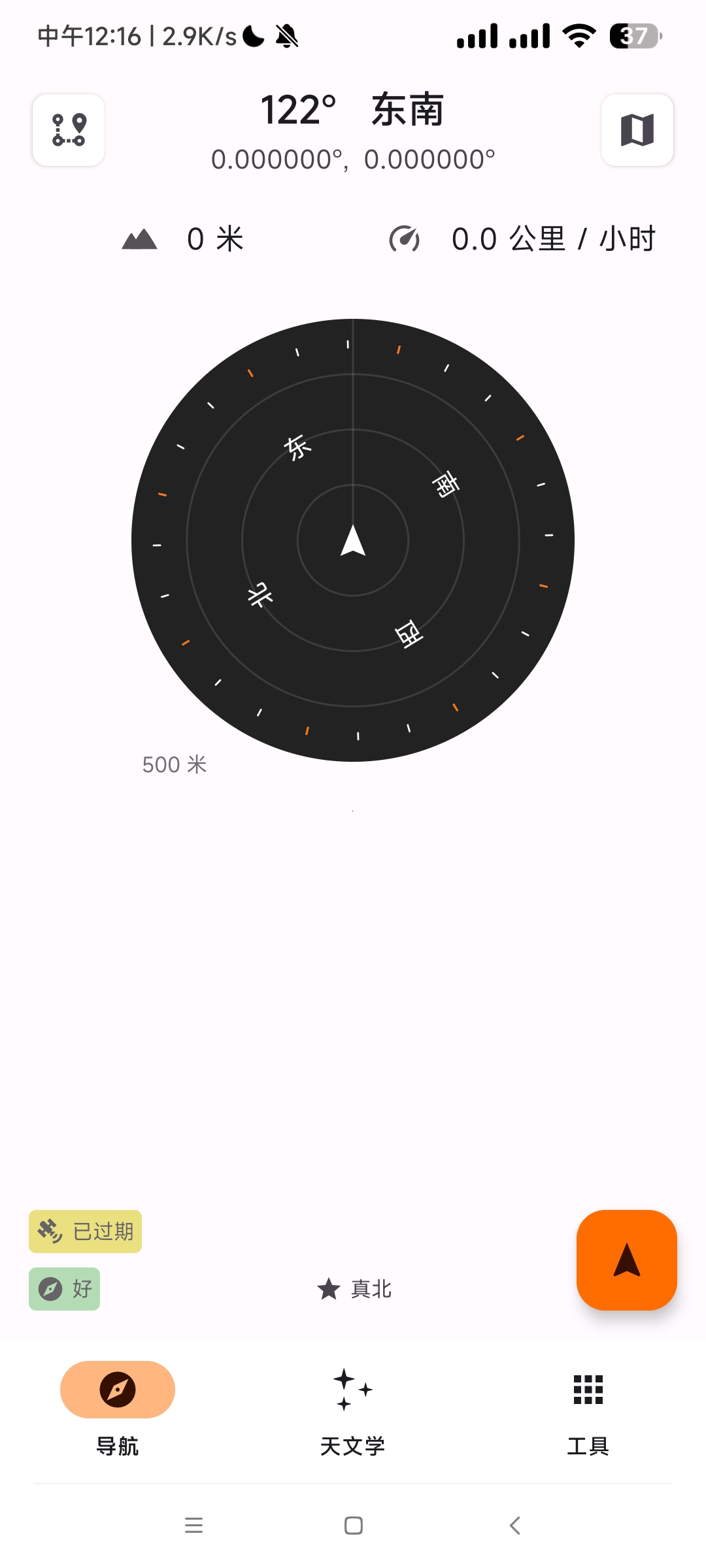Tap the 真北 north reference label
The height and width of the screenshot is (1568, 706).
point(354,1289)
